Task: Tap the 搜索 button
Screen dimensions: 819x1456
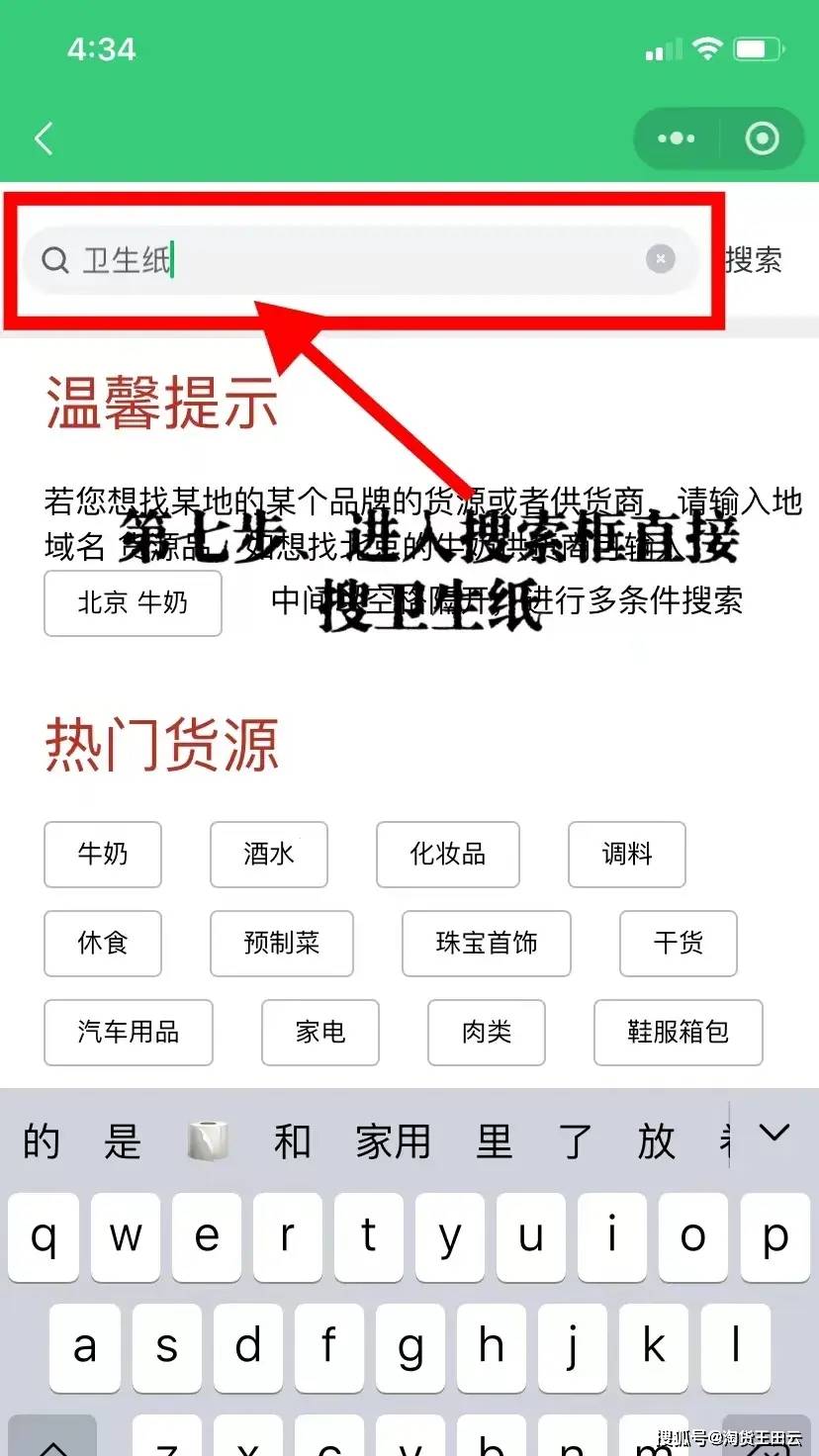Action: [x=754, y=260]
